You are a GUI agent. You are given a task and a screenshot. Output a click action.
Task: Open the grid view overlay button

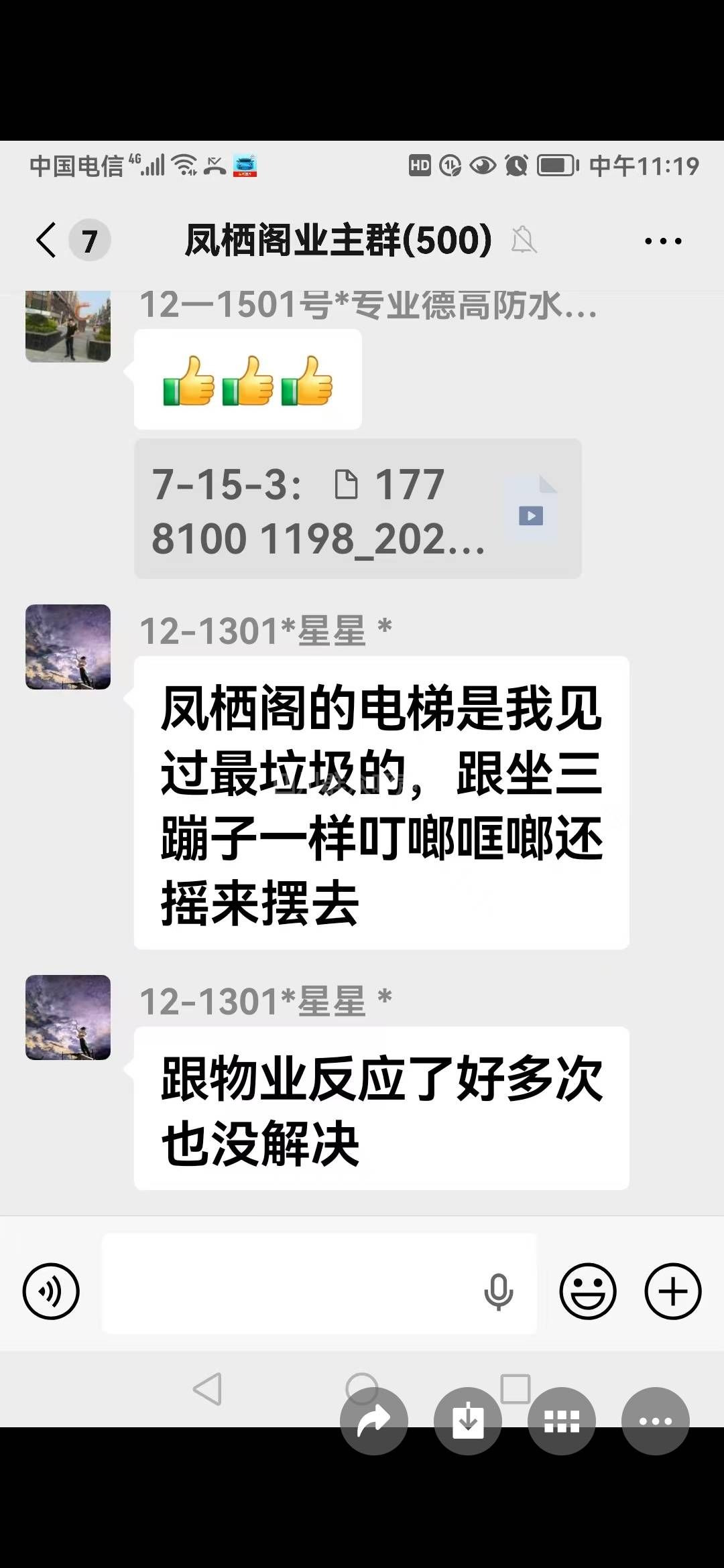point(562,1421)
